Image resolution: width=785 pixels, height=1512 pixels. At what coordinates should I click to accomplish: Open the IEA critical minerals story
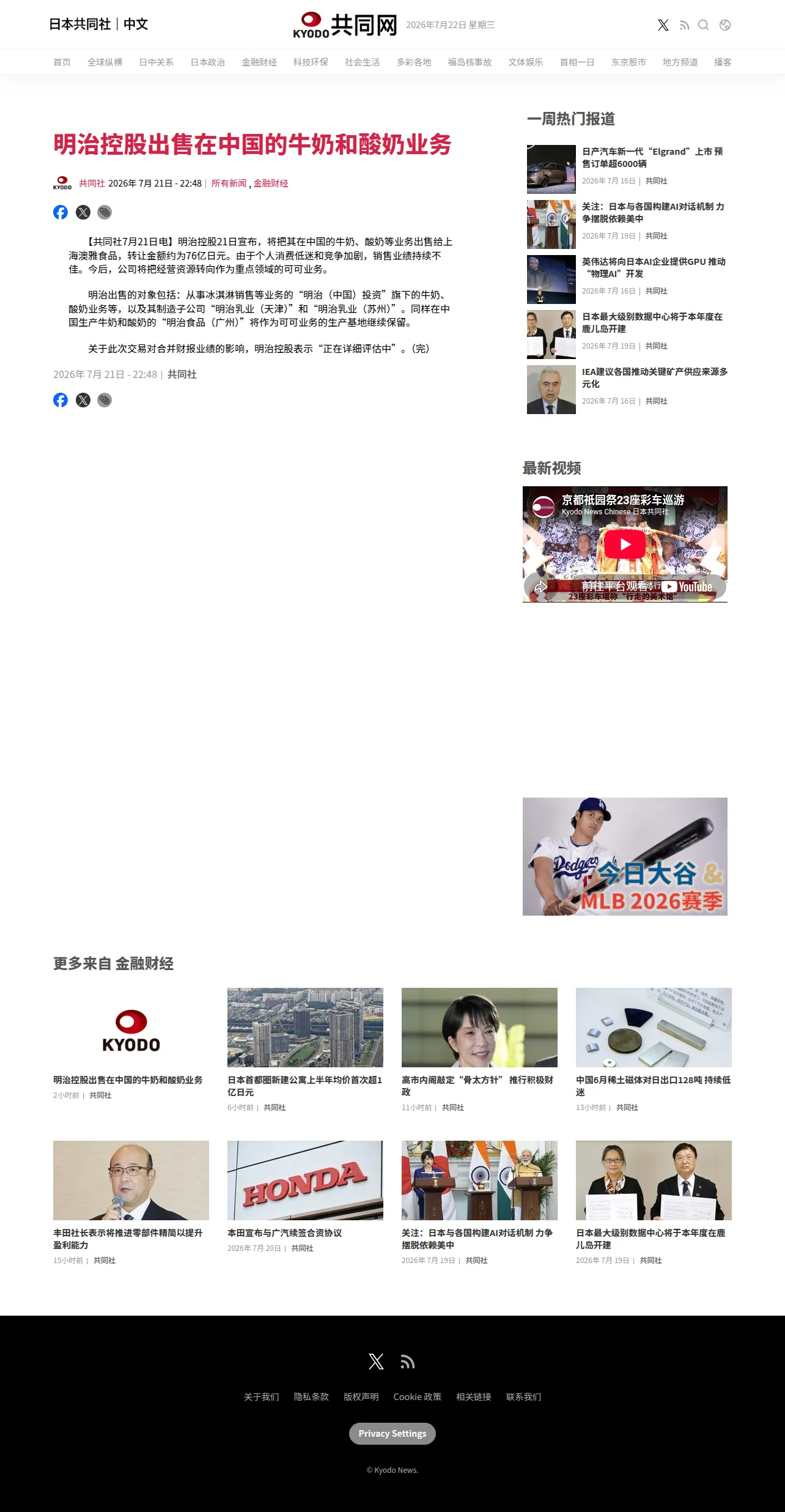(x=654, y=377)
